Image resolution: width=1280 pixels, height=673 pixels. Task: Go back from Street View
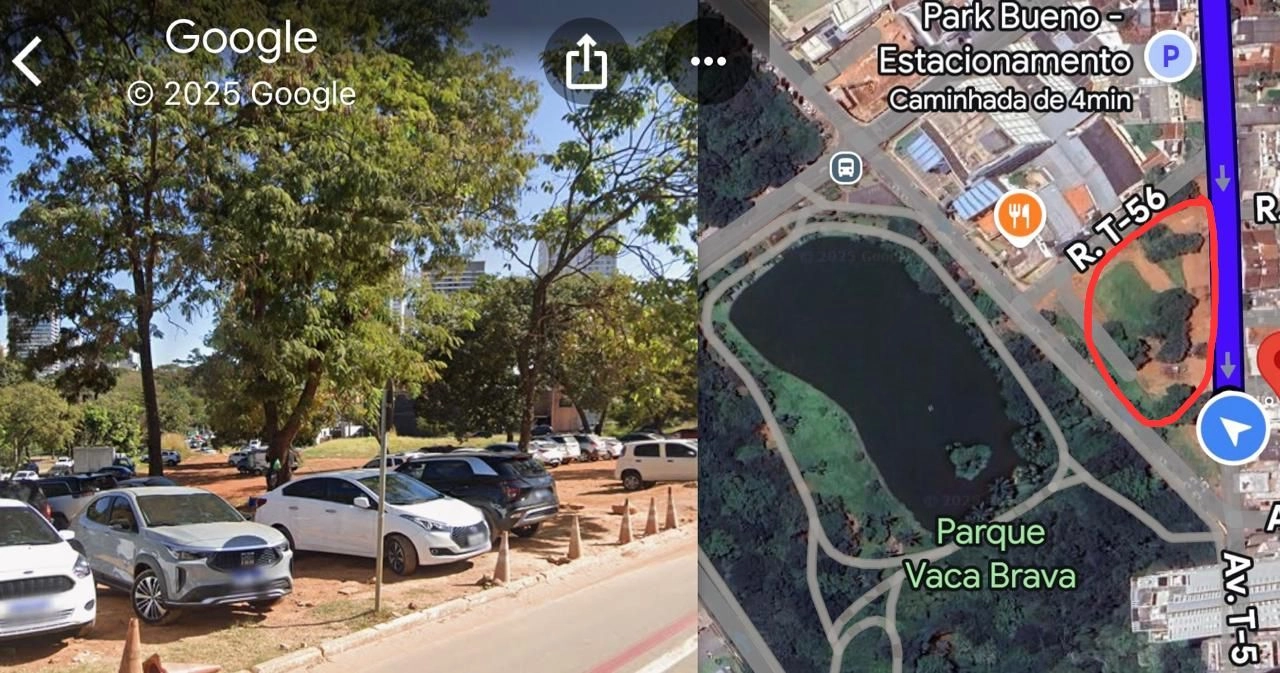coord(27,61)
